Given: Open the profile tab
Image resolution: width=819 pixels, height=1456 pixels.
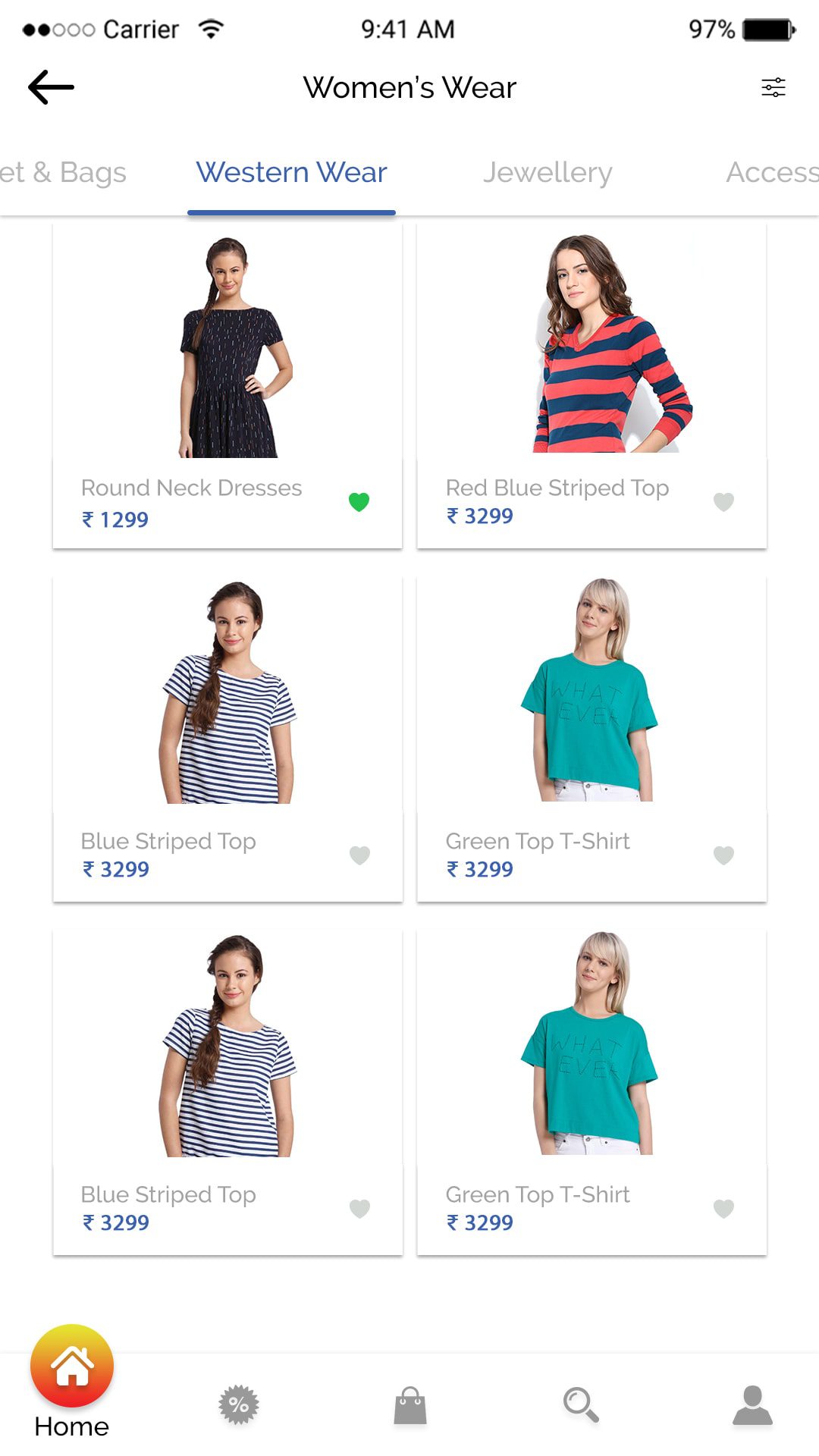Looking at the screenshot, I should [x=752, y=1405].
